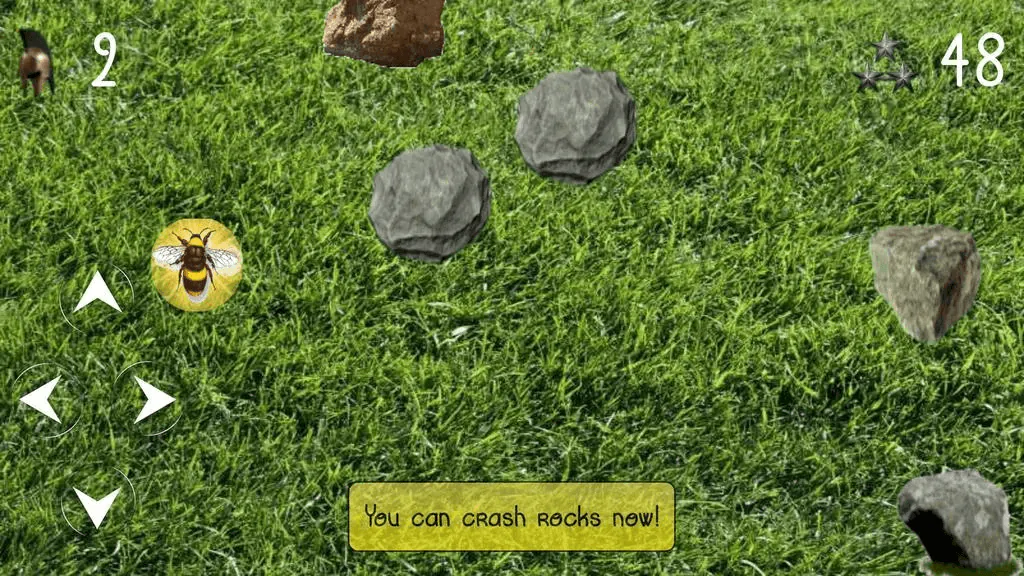
Task: Tap the down arrow to move bee down
Action: click(97, 503)
